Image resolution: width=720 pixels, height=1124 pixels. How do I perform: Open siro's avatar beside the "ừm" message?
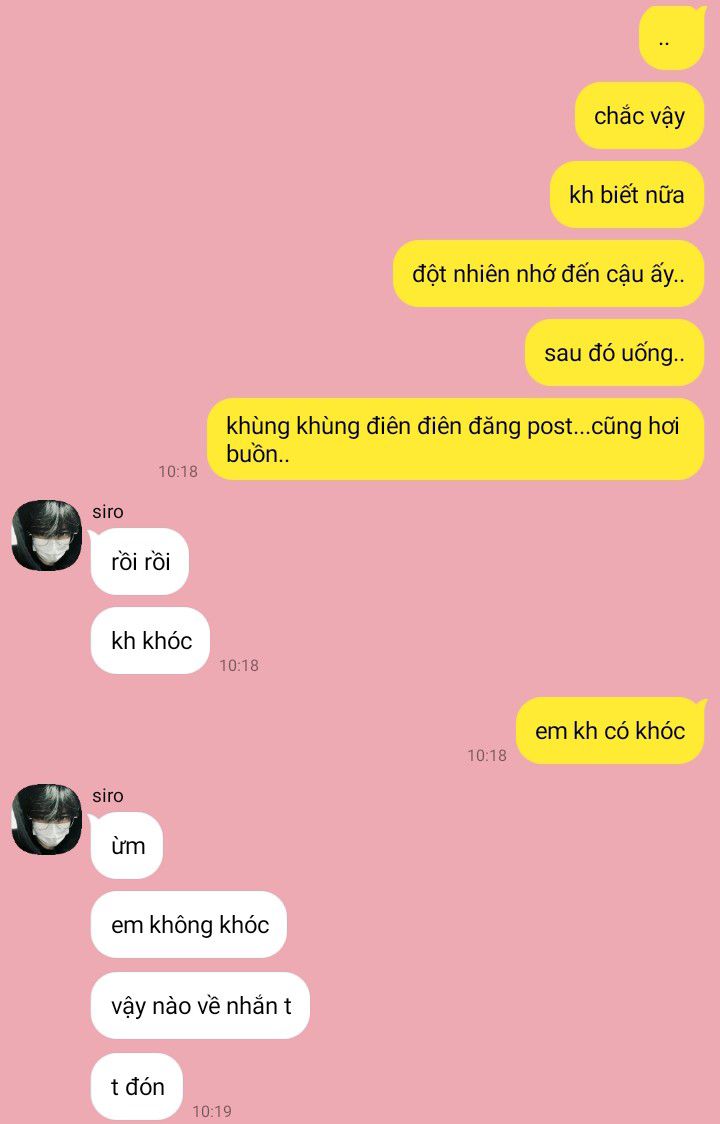pyautogui.click(x=46, y=820)
